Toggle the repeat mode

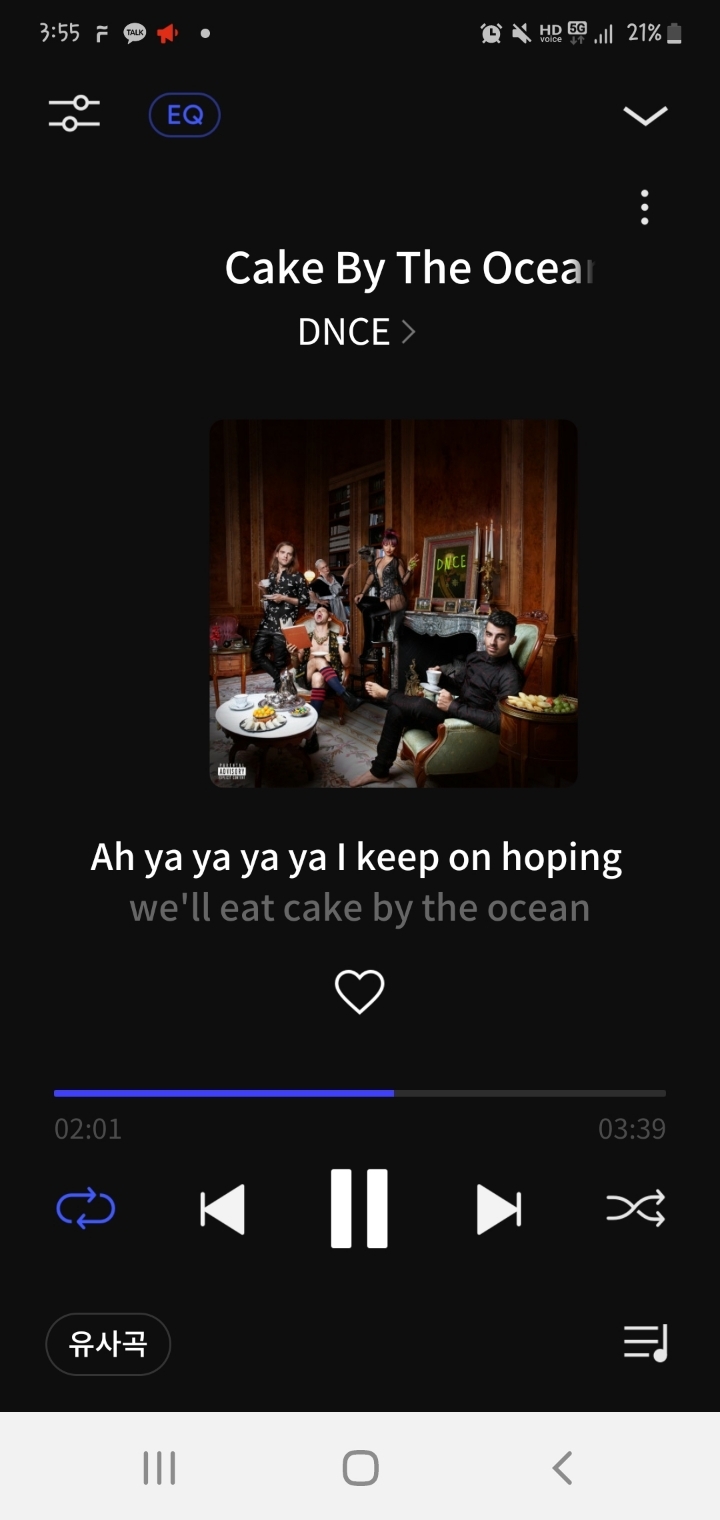coord(86,1209)
